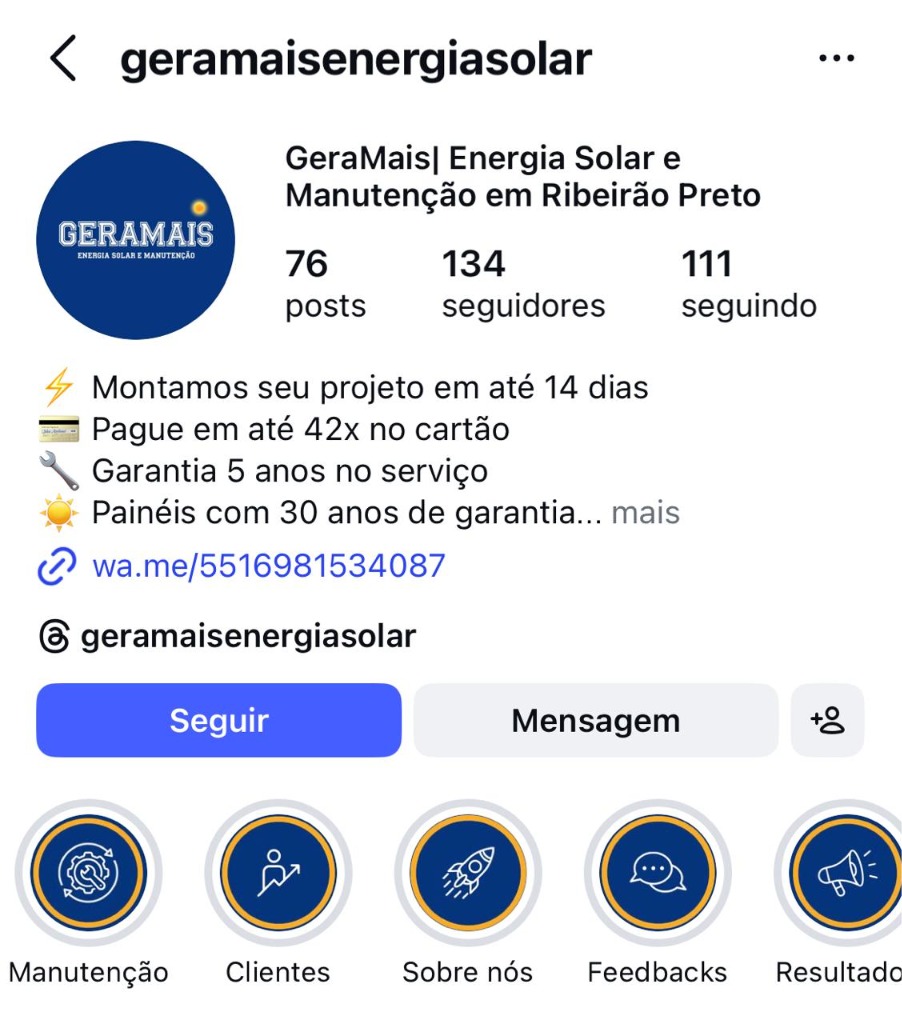Open the suggested accounts person-plus icon
This screenshot has width=902, height=1024.
coord(826,720)
